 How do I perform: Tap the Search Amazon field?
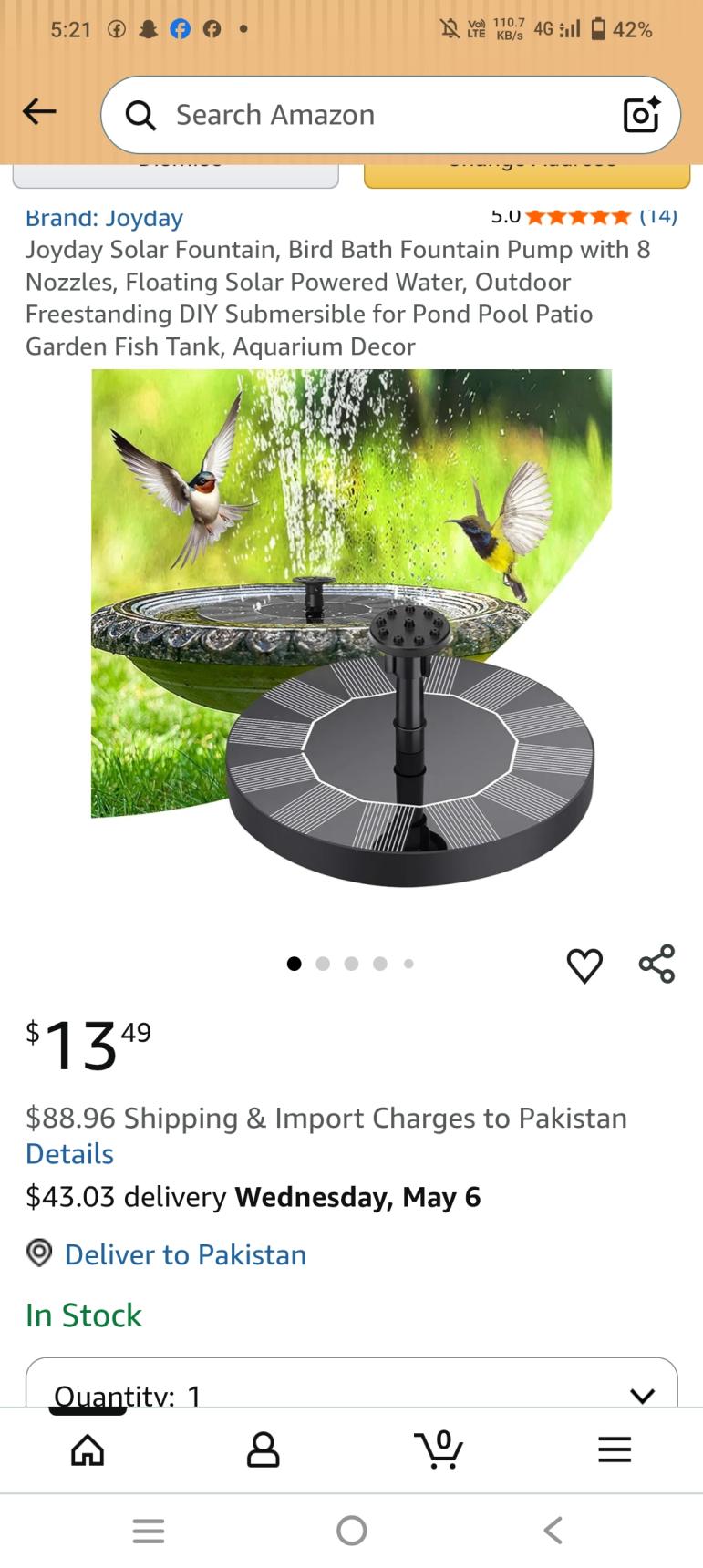pos(365,115)
